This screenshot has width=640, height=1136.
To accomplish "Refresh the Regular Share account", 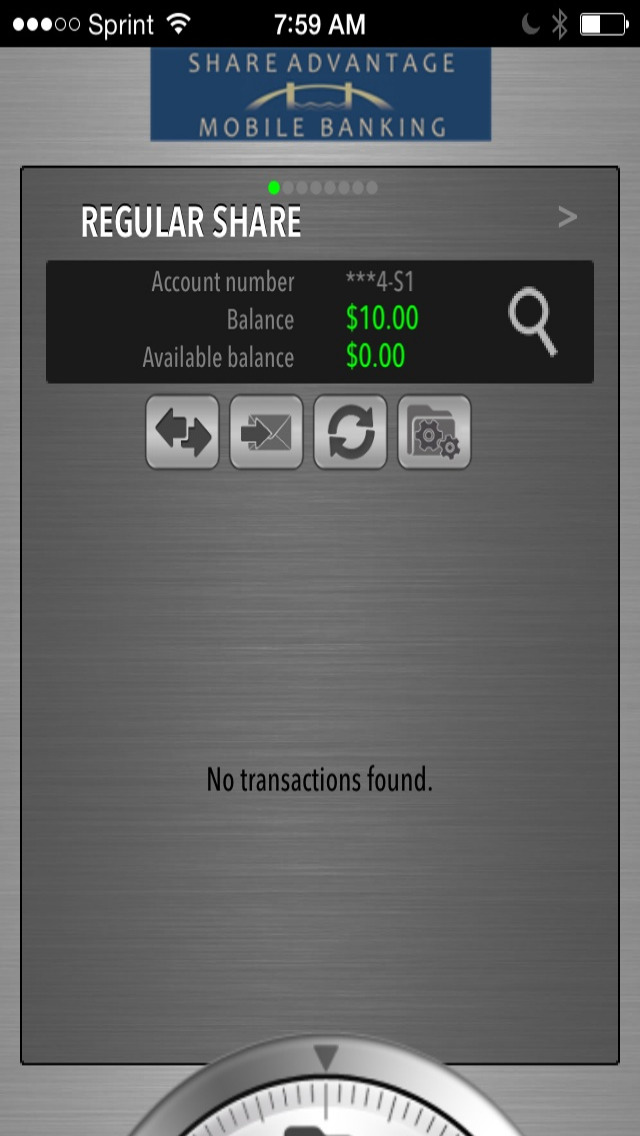I will click(x=350, y=432).
